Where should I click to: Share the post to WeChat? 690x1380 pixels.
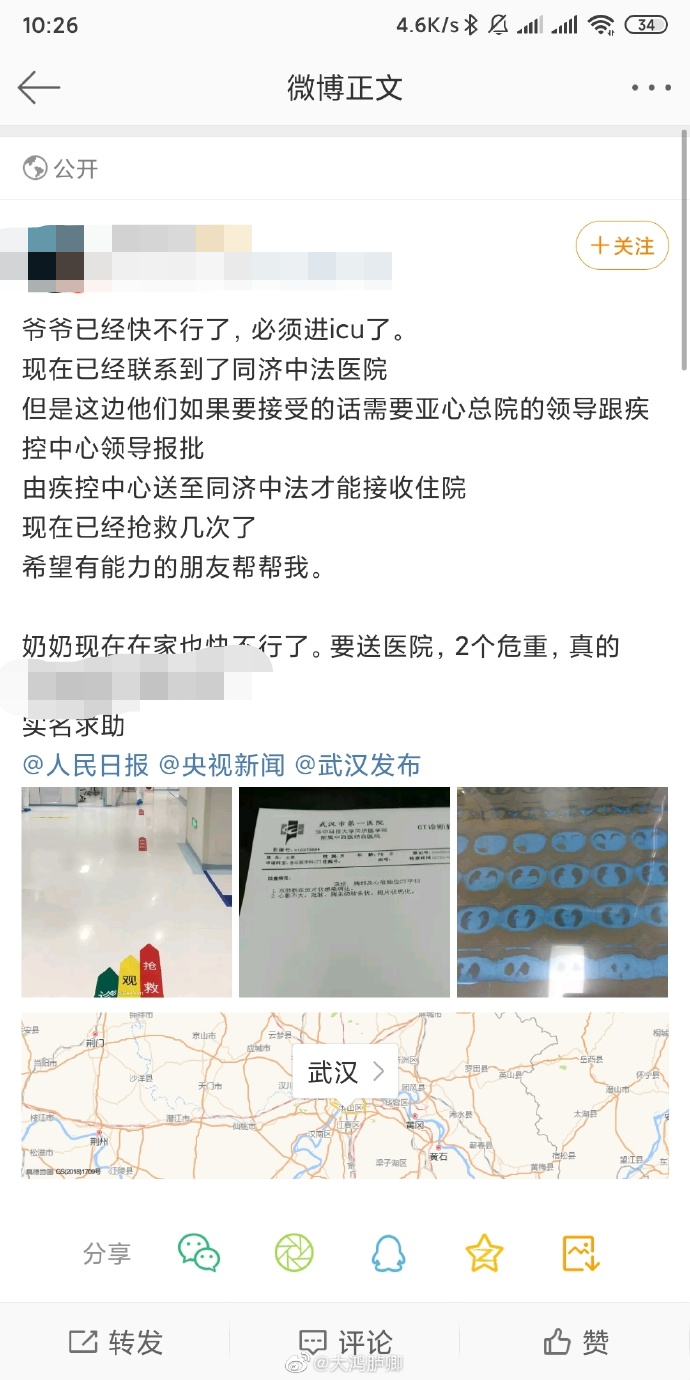click(199, 1253)
